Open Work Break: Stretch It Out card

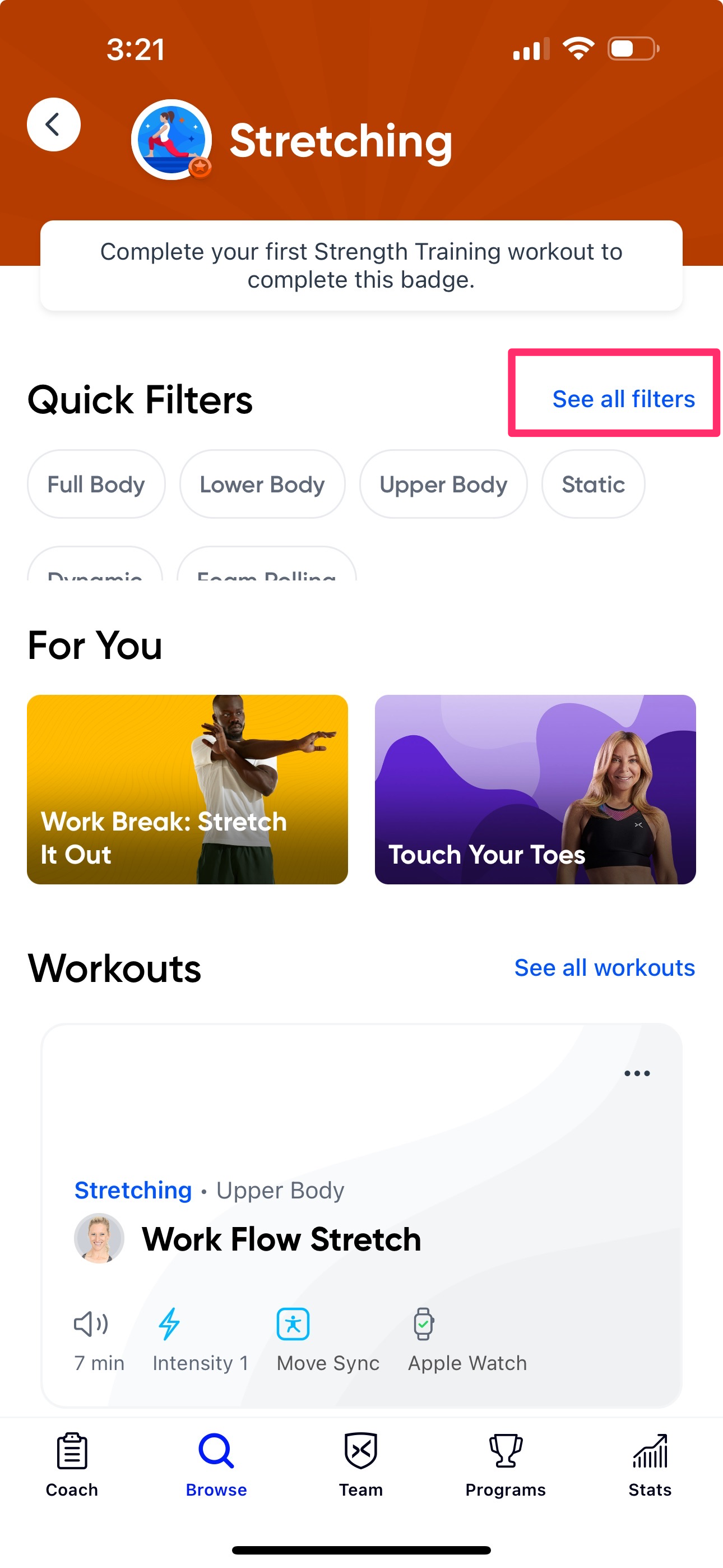[x=187, y=789]
